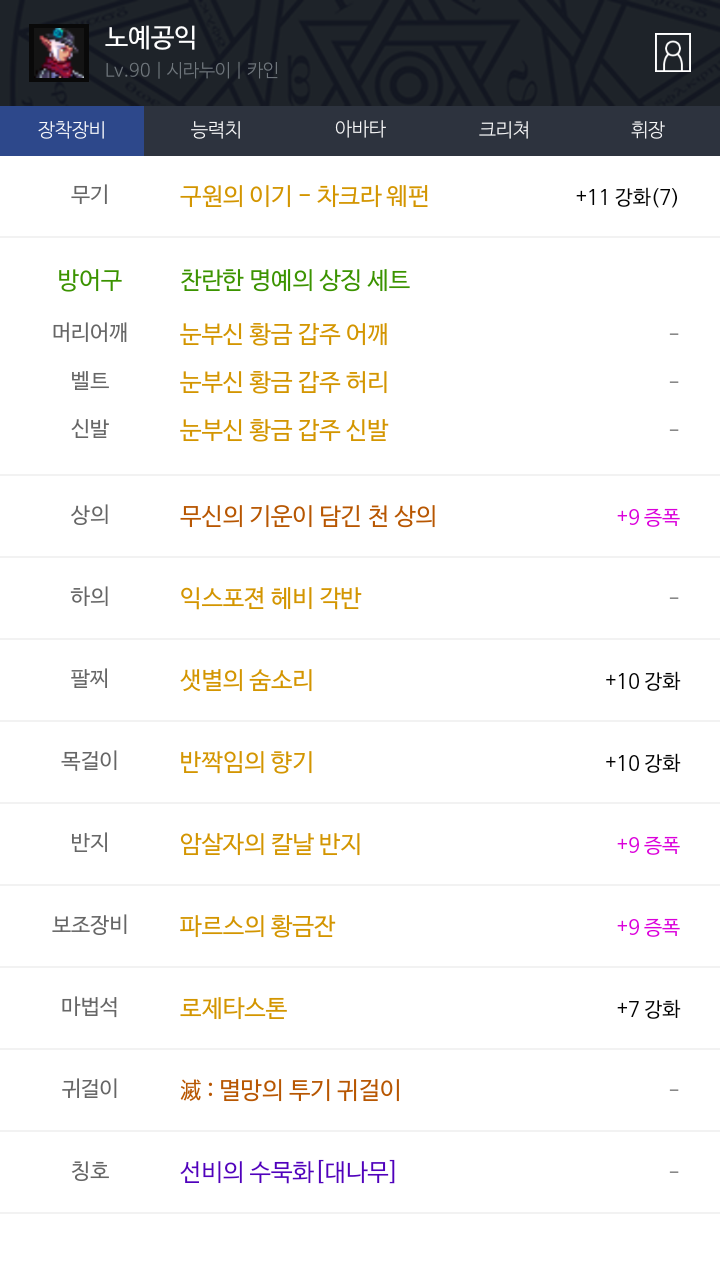Open the weapon 구원의 이기 - 차크라 웨펀

coord(304,196)
